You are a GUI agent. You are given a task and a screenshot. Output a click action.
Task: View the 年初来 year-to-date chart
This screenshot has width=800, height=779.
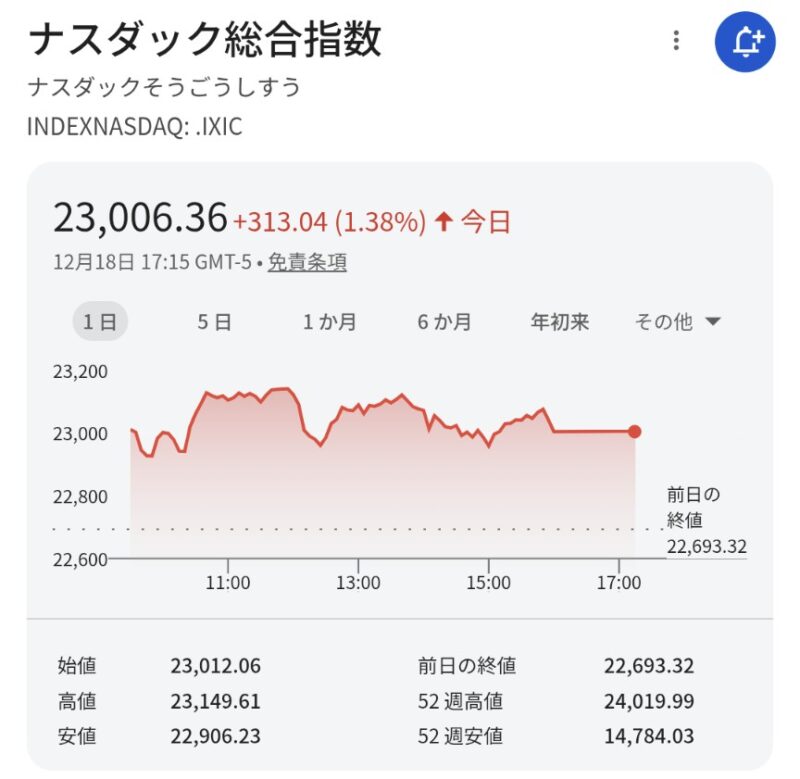point(560,322)
